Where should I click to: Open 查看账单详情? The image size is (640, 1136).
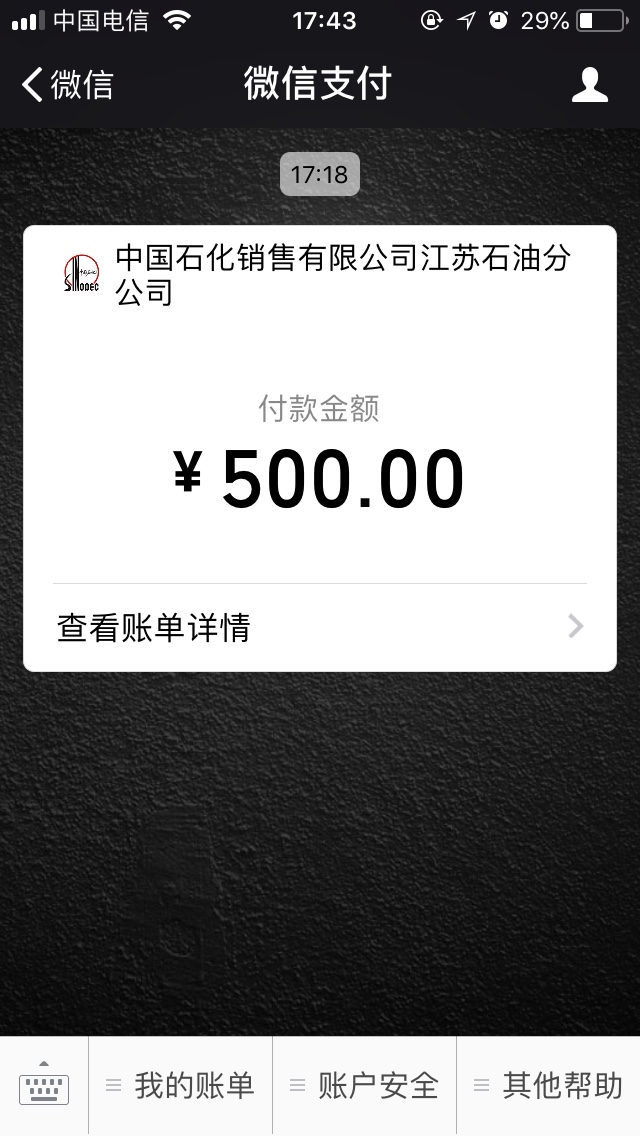pos(320,627)
